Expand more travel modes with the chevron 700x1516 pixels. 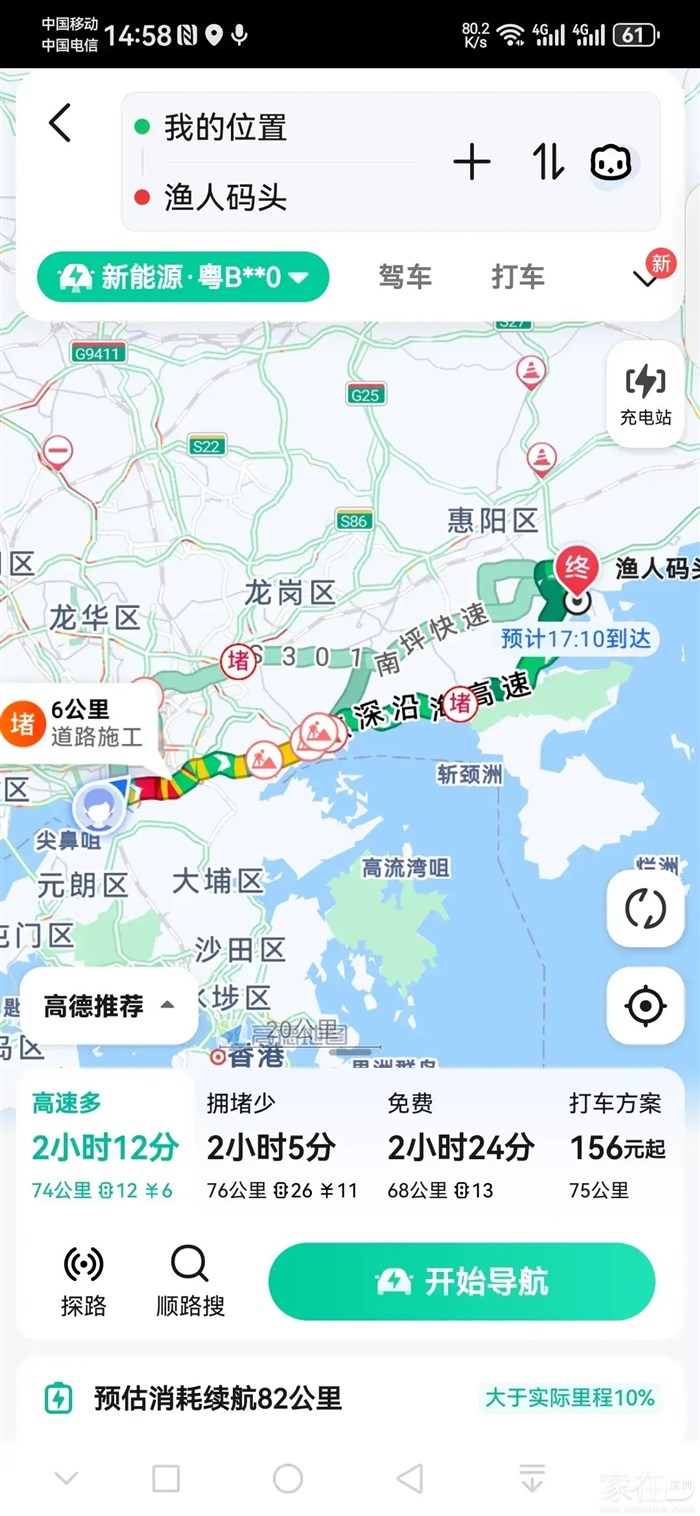(647, 279)
